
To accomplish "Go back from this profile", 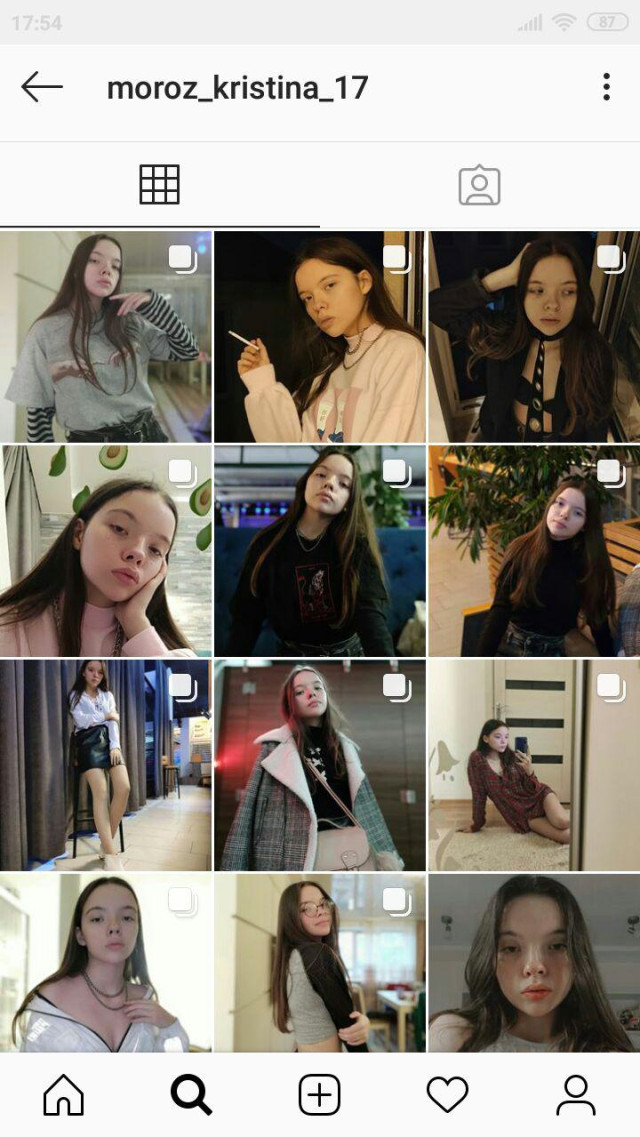I will click(x=42, y=87).
